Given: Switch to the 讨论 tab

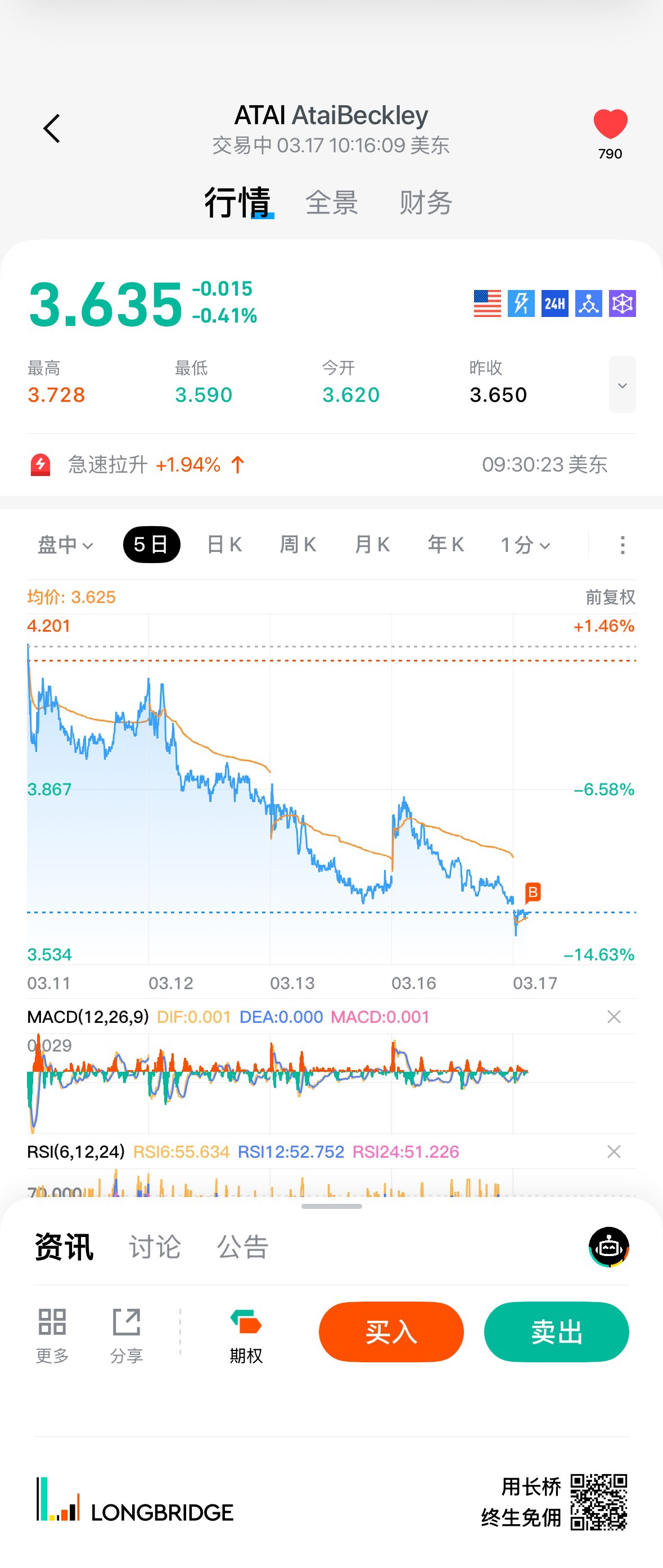Looking at the screenshot, I should 155,1247.
